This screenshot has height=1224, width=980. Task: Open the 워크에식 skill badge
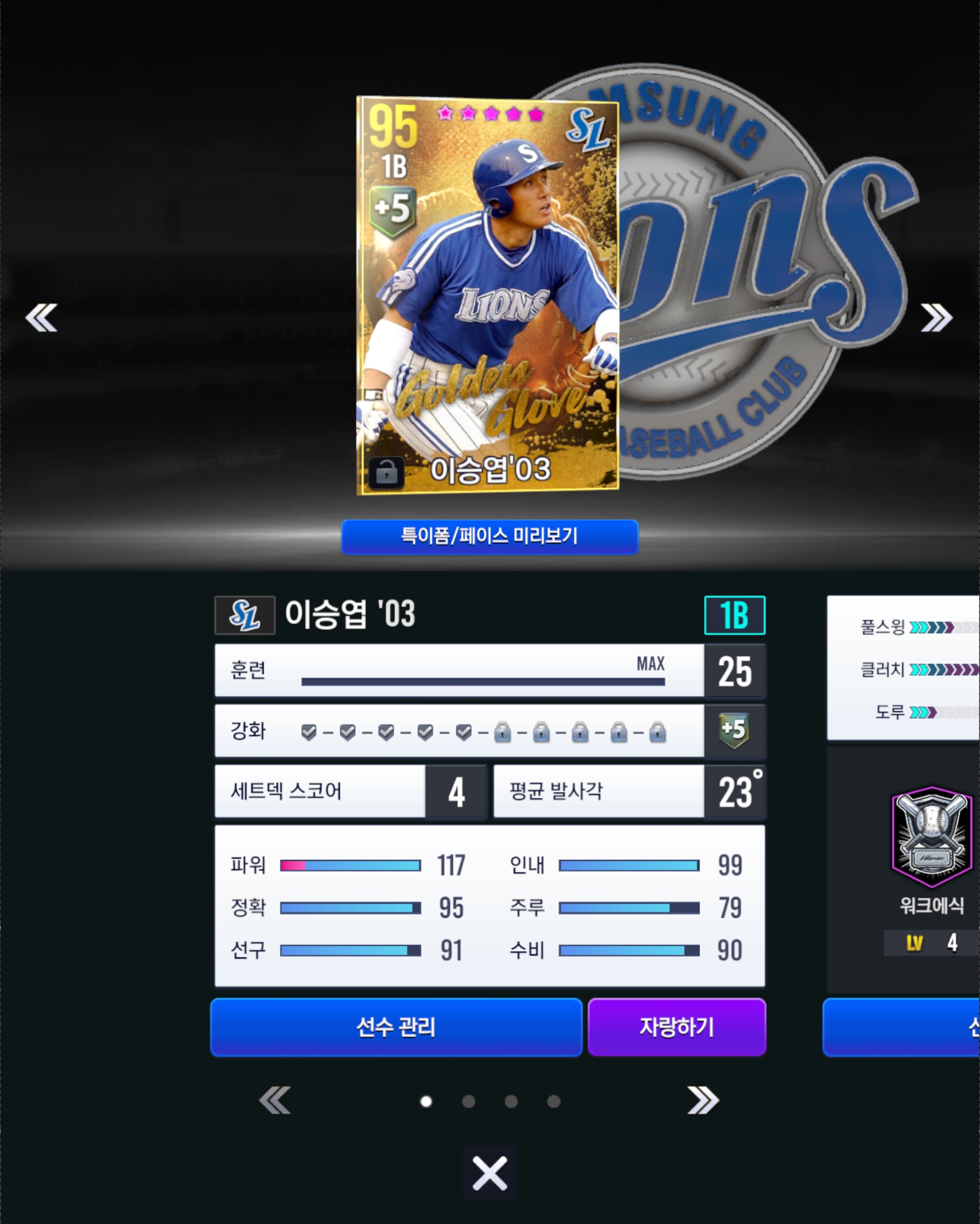pyautogui.click(x=932, y=838)
